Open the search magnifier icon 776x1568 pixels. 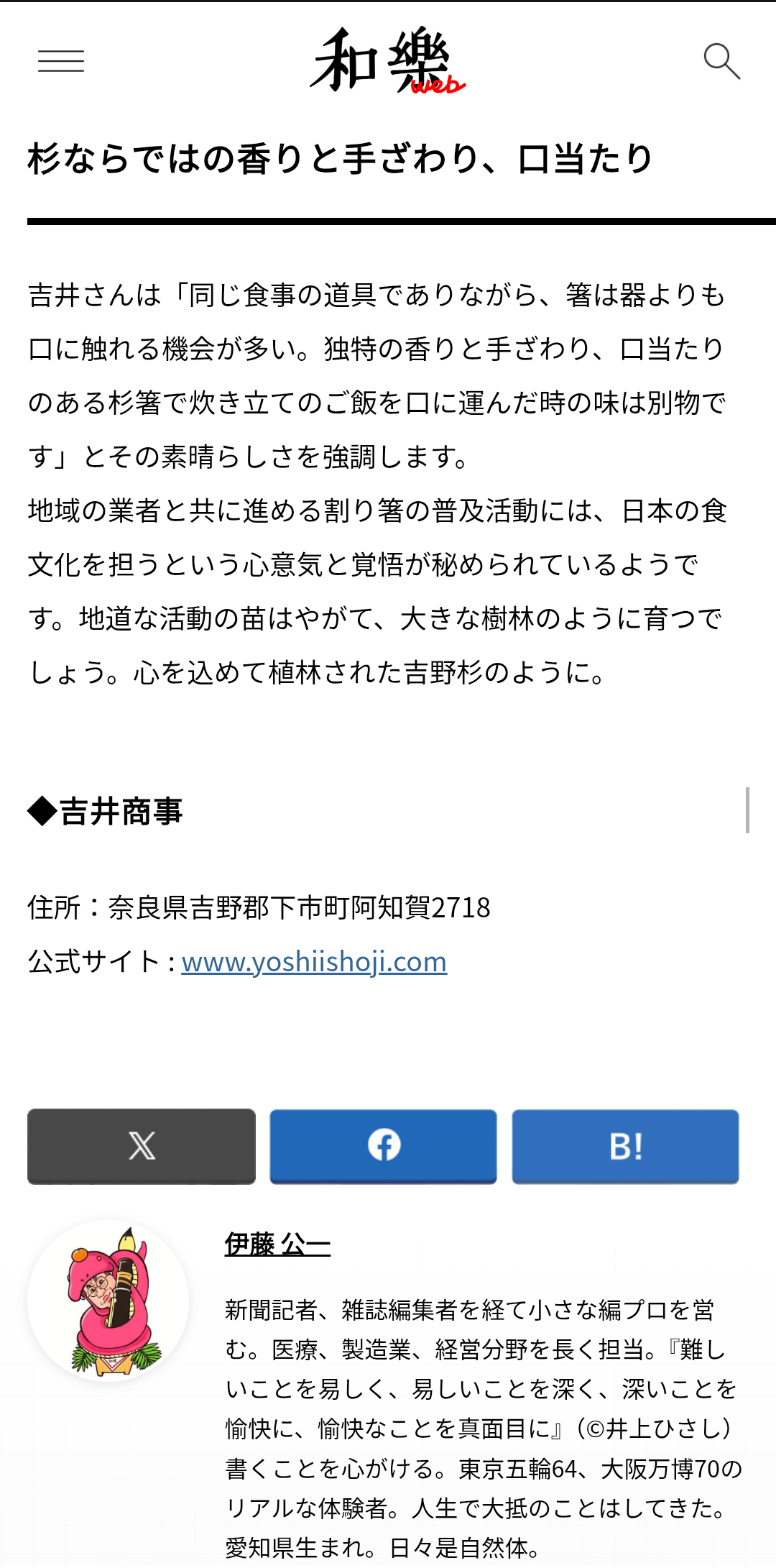click(x=721, y=61)
